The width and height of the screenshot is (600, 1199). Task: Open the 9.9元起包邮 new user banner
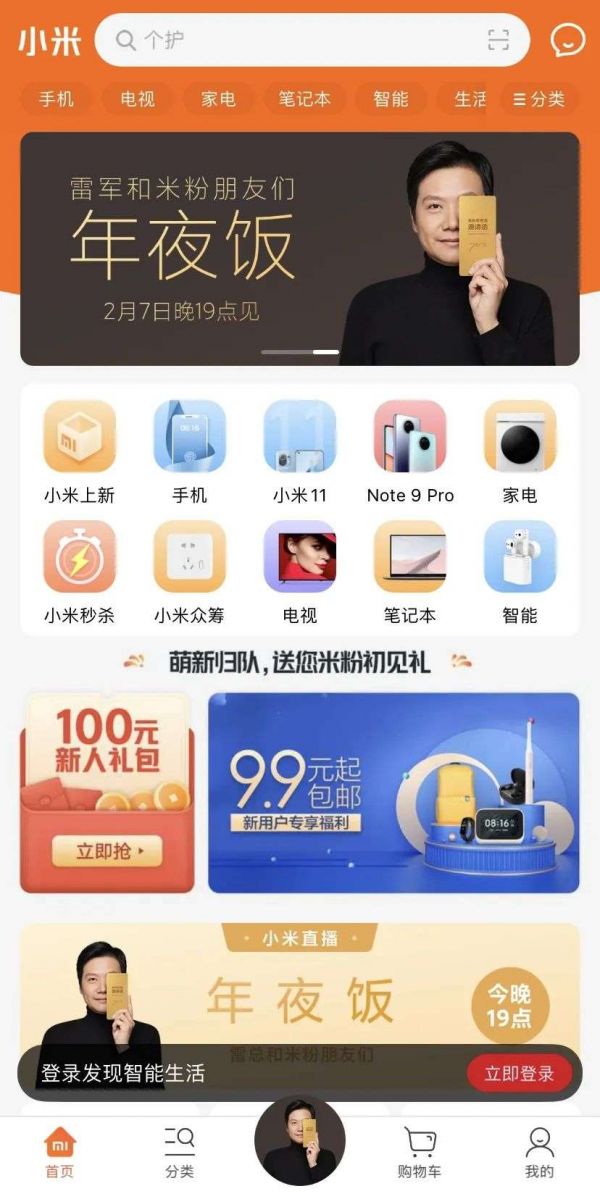(x=393, y=792)
